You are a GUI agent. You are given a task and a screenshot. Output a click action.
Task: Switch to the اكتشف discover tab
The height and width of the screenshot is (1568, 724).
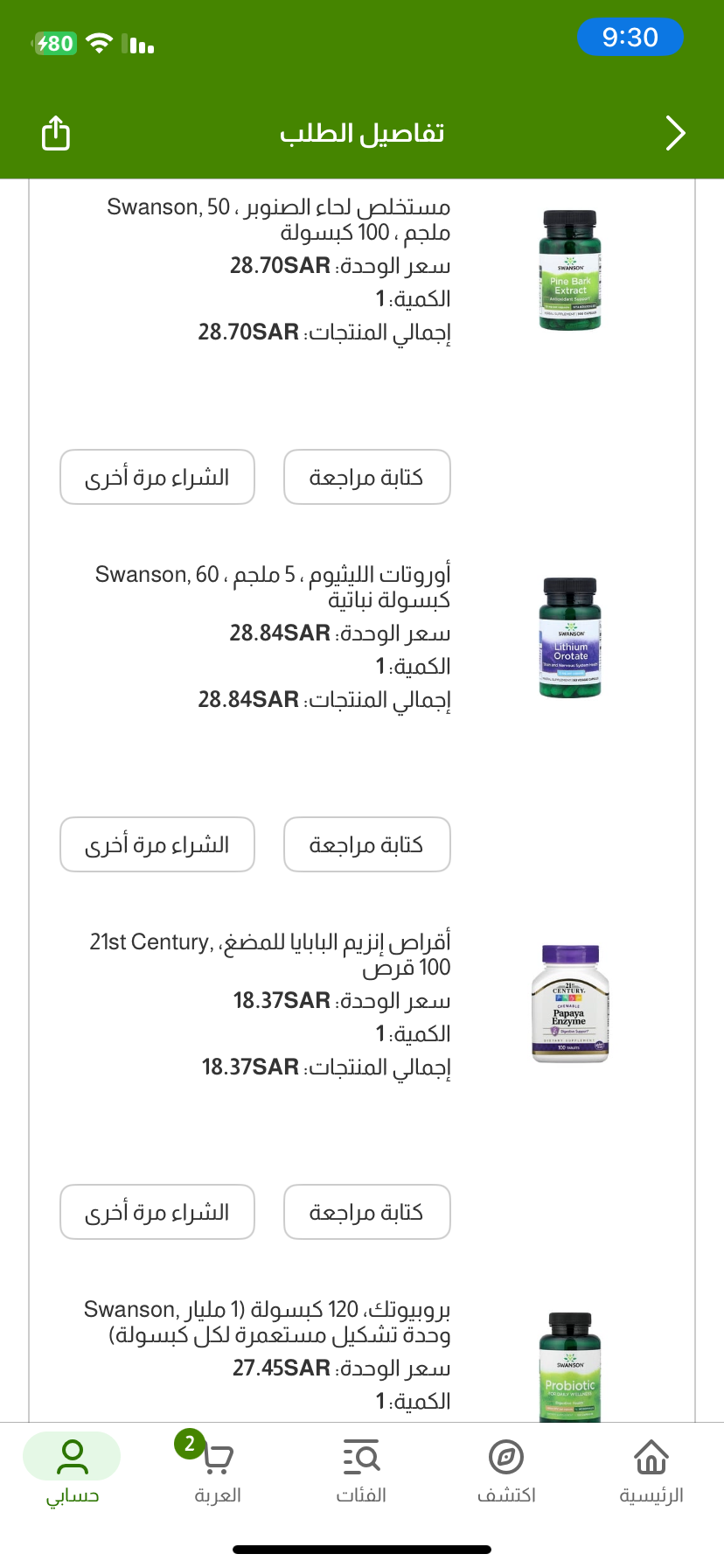click(x=506, y=1472)
